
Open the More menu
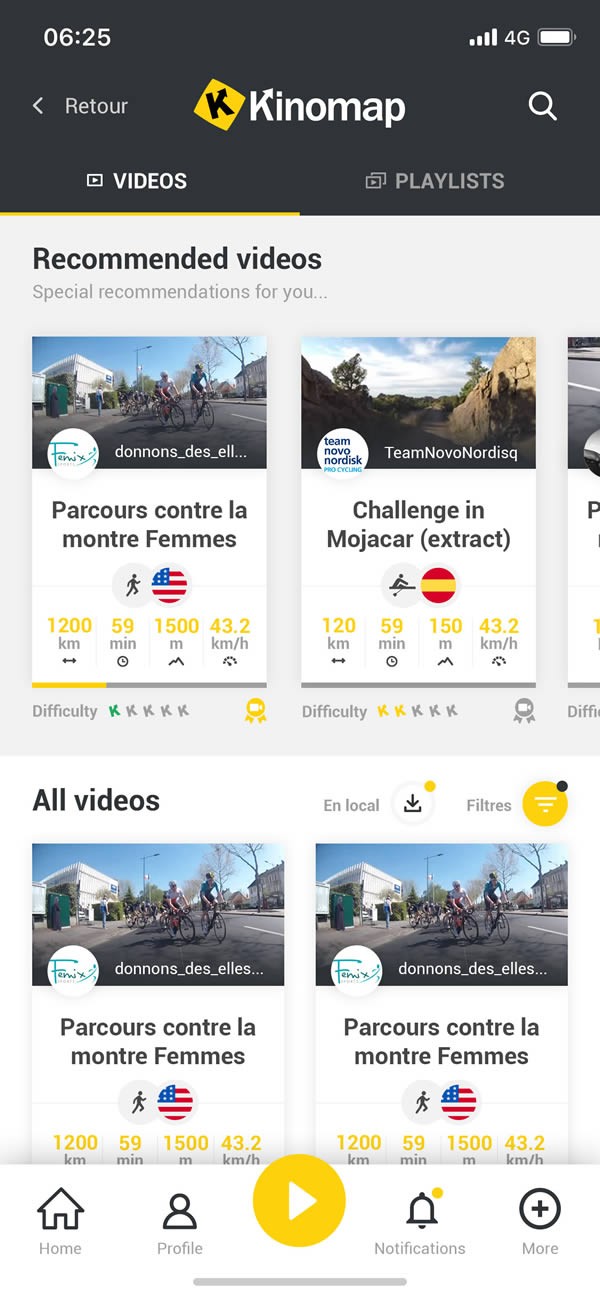539,1220
